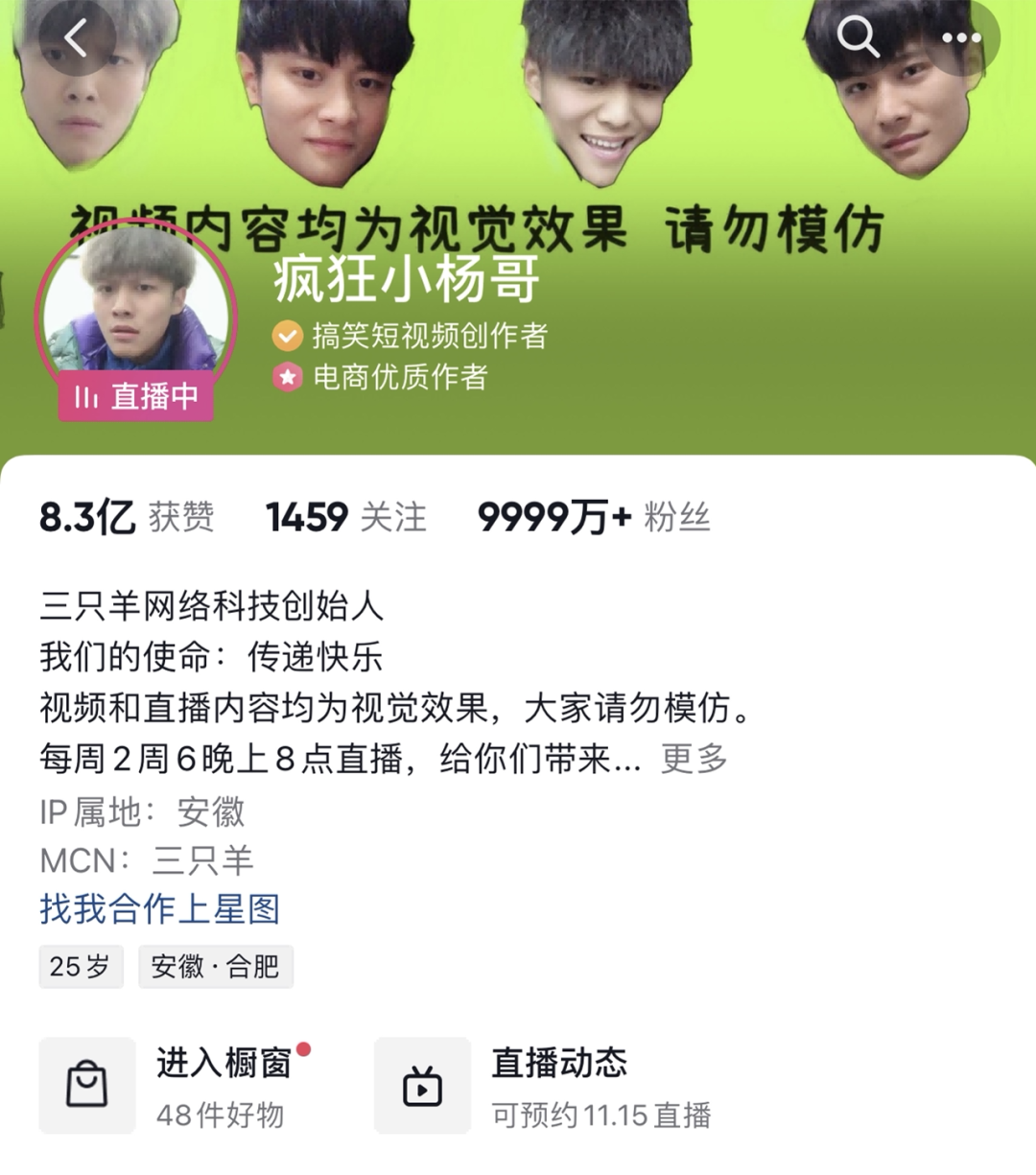1036x1175 pixels.
Task: View the 8.3亿 获赞 likes count
Action: (126, 517)
